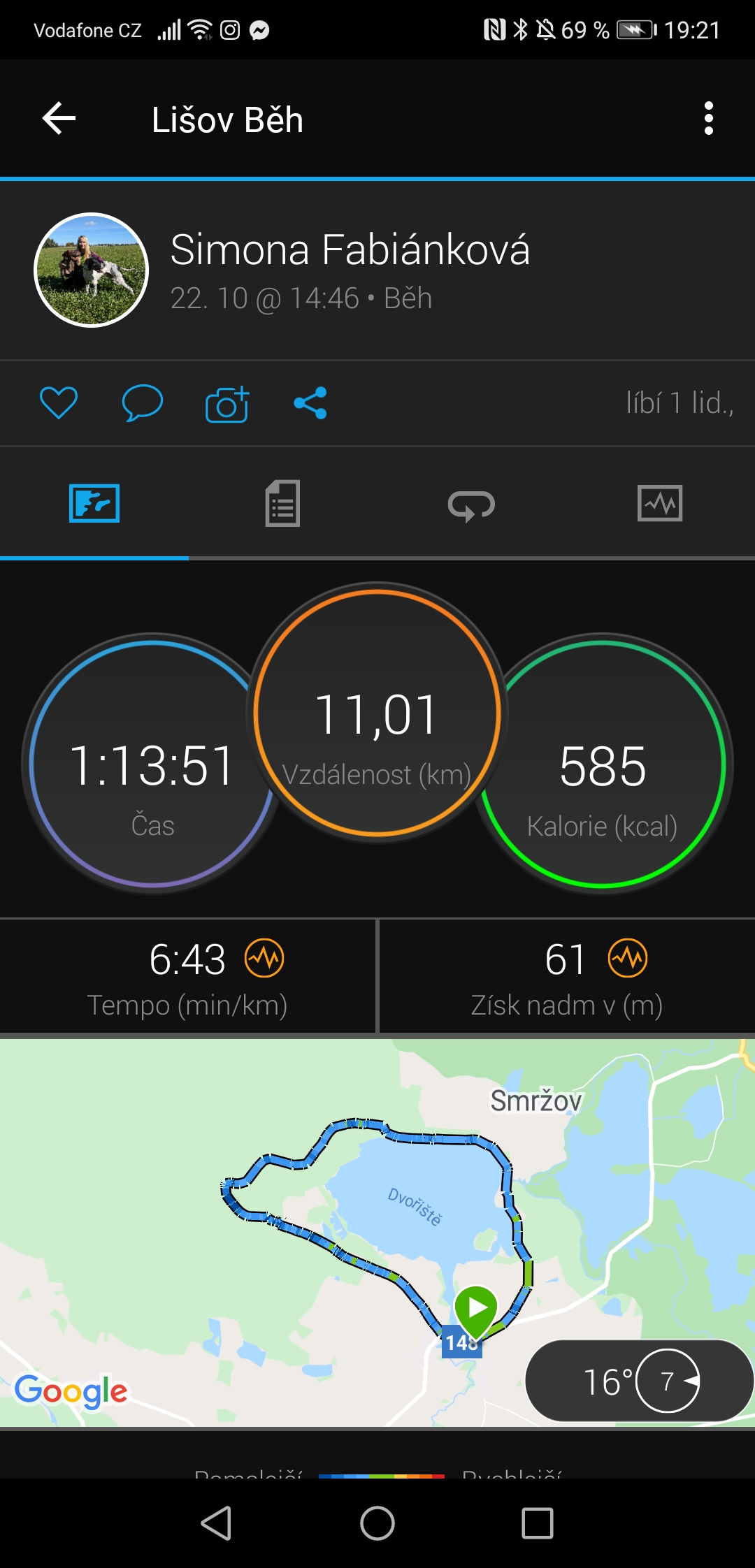The height and width of the screenshot is (1568, 755).
Task: Add a photo using the camera icon
Action: [227, 403]
